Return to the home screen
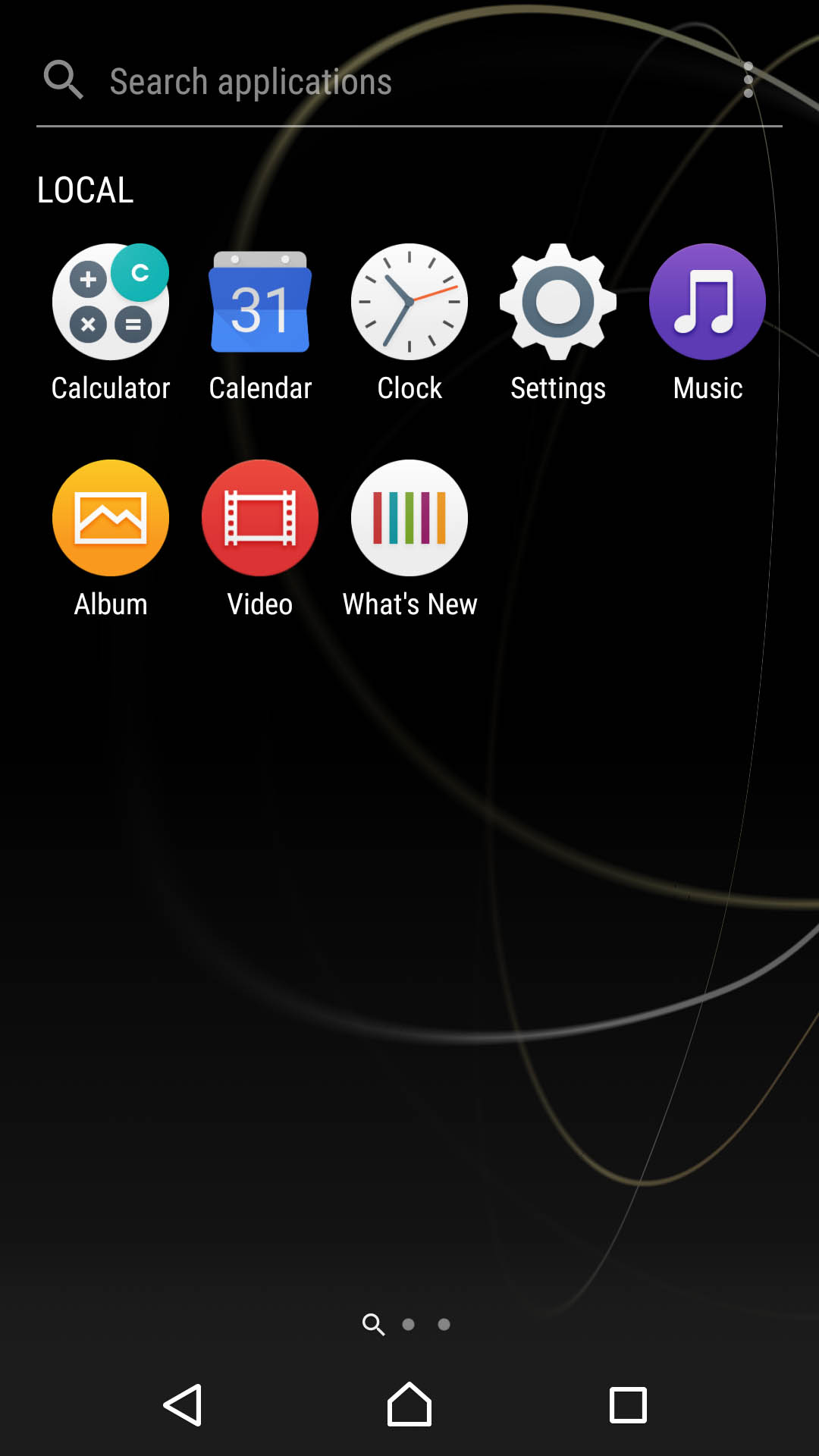Image resolution: width=819 pixels, height=1456 pixels. click(409, 1404)
